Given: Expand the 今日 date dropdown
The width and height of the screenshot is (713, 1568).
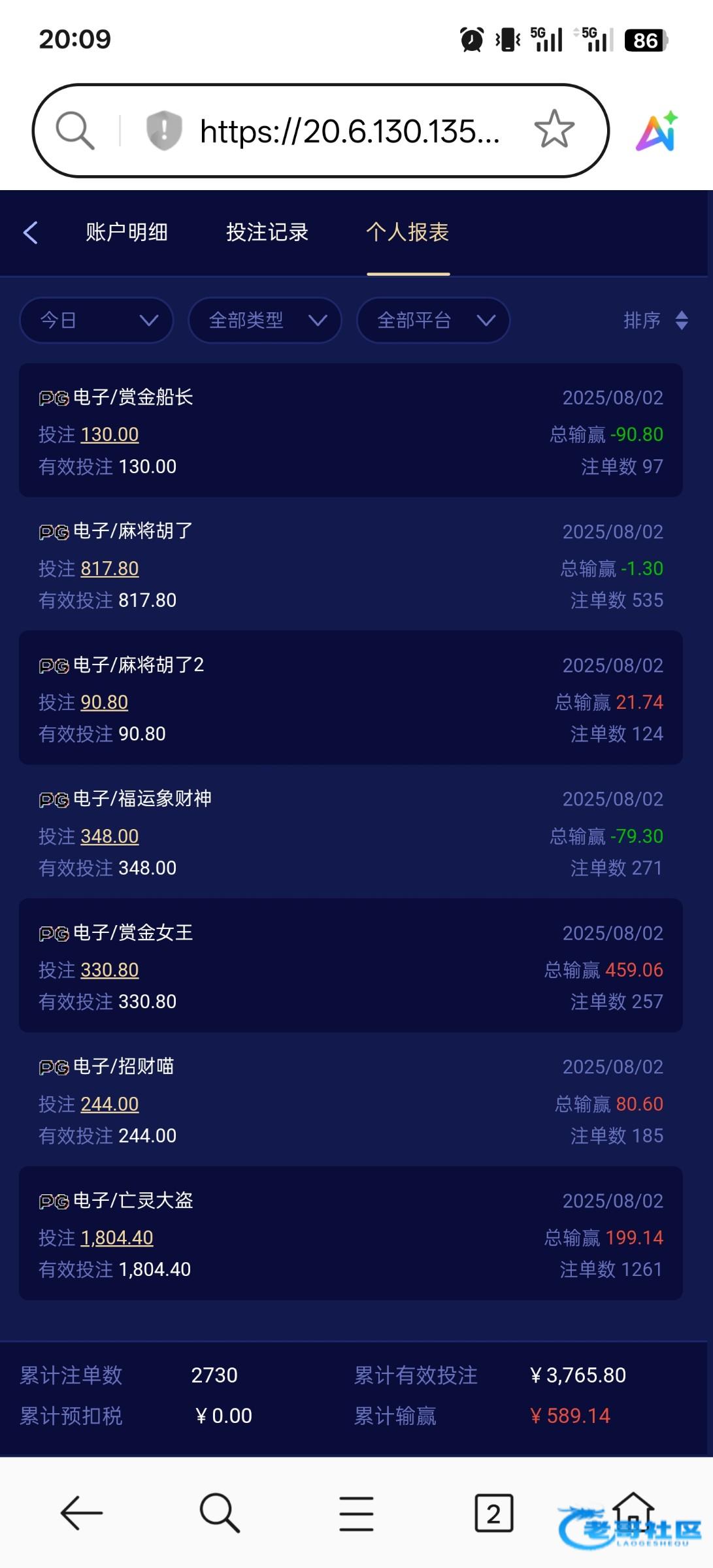Looking at the screenshot, I should coord(97,320).
